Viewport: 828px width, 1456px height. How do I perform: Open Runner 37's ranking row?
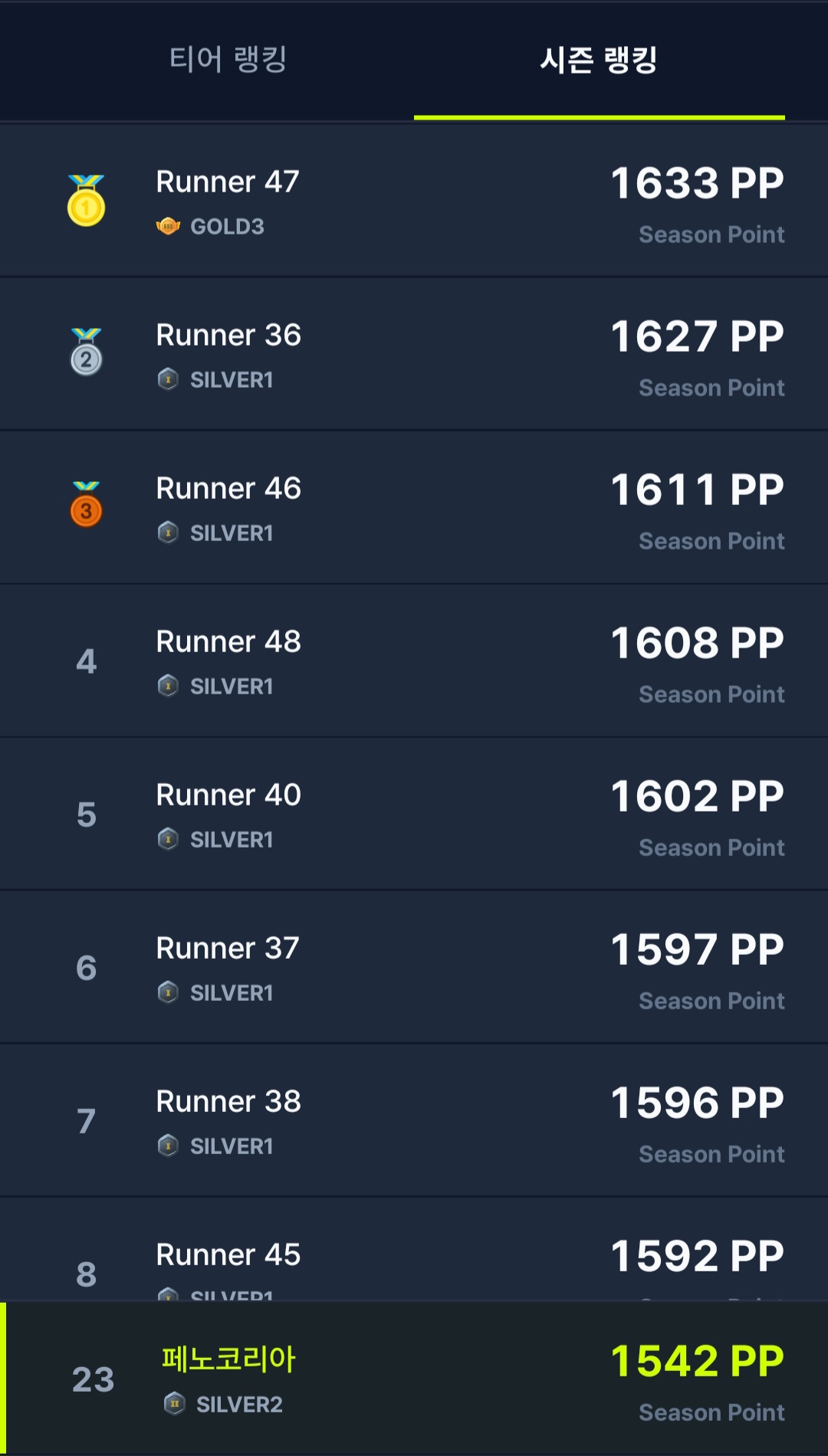(x=414, y=967)
